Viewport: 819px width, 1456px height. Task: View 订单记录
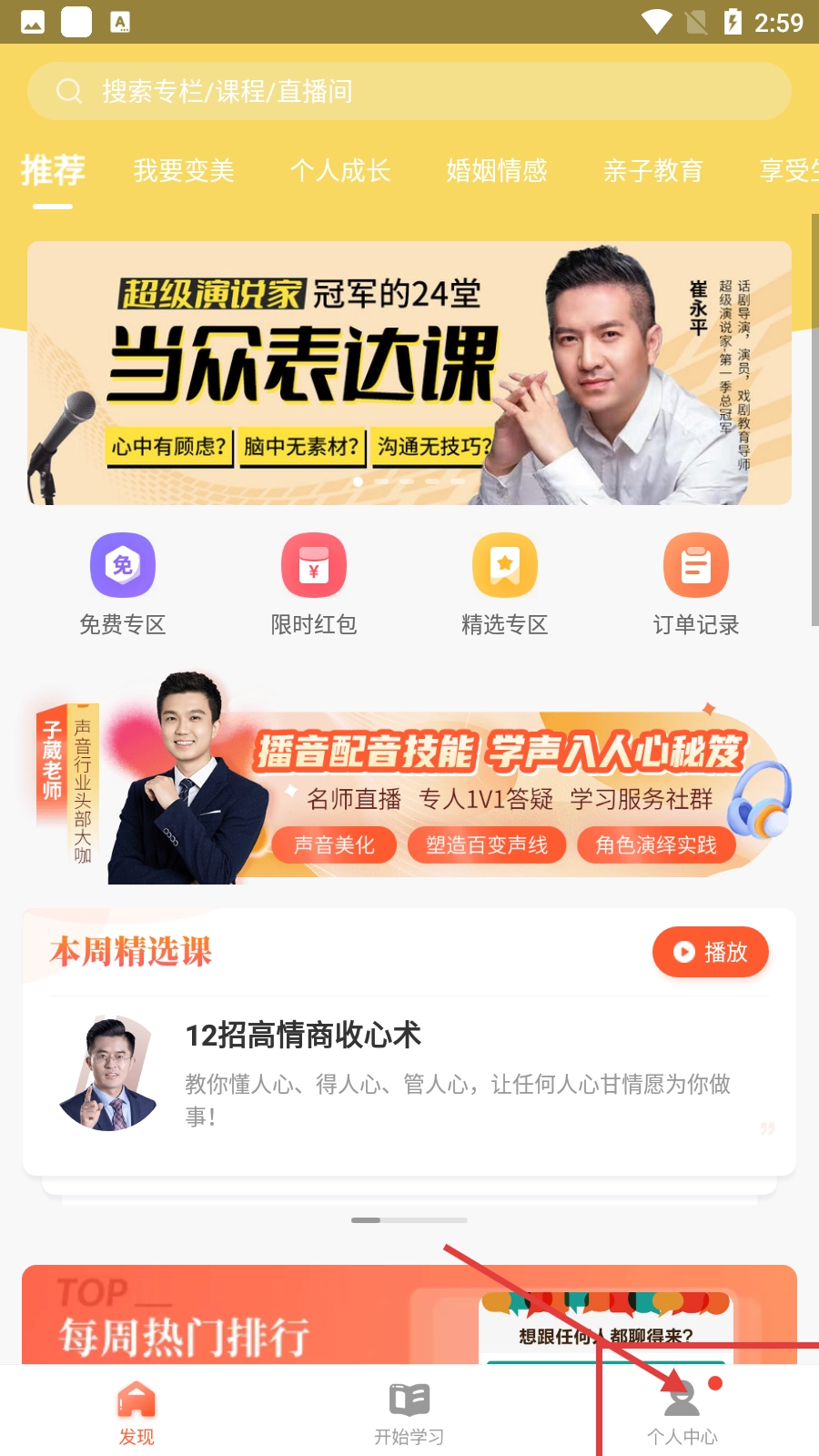[x=696, y=584]
